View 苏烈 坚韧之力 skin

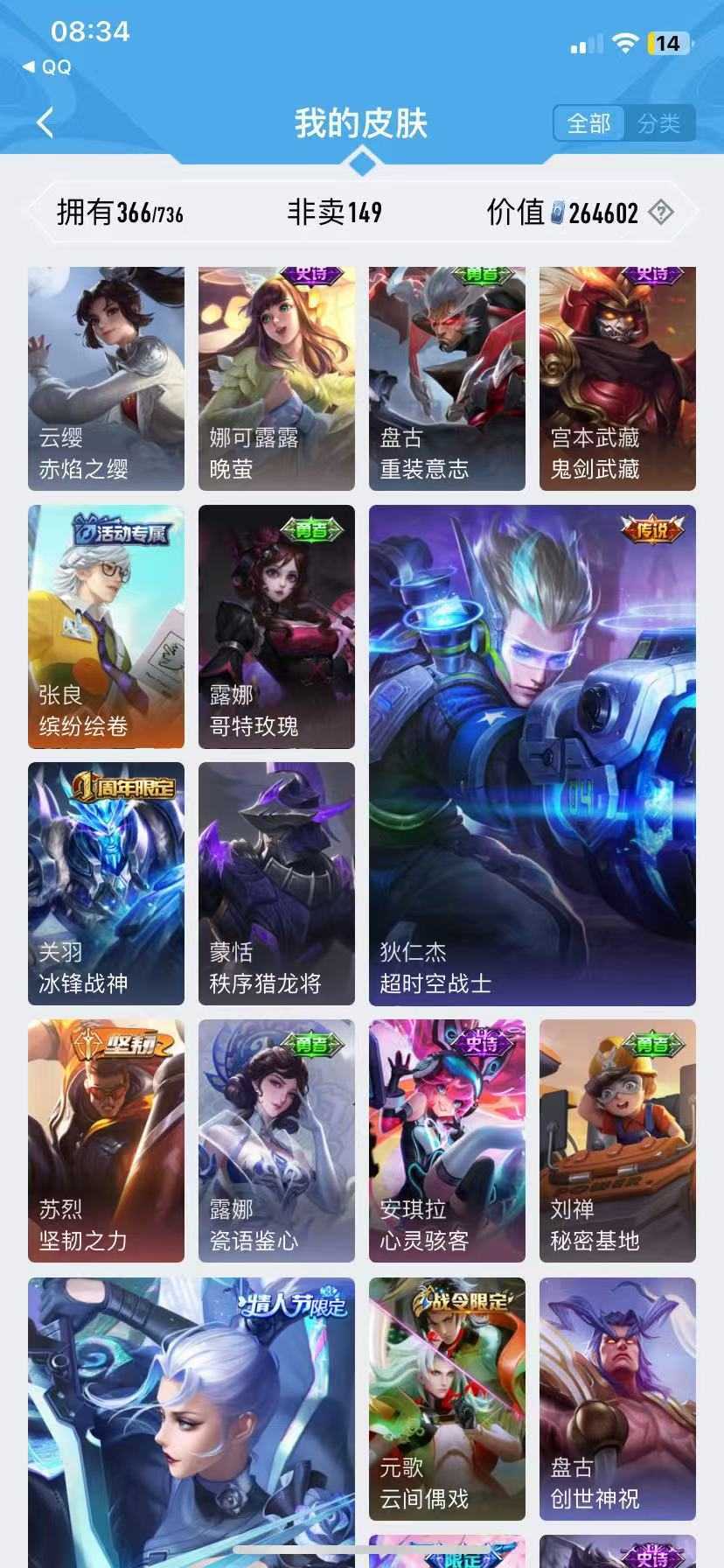pyautogui.click(x=106, y=1140)
